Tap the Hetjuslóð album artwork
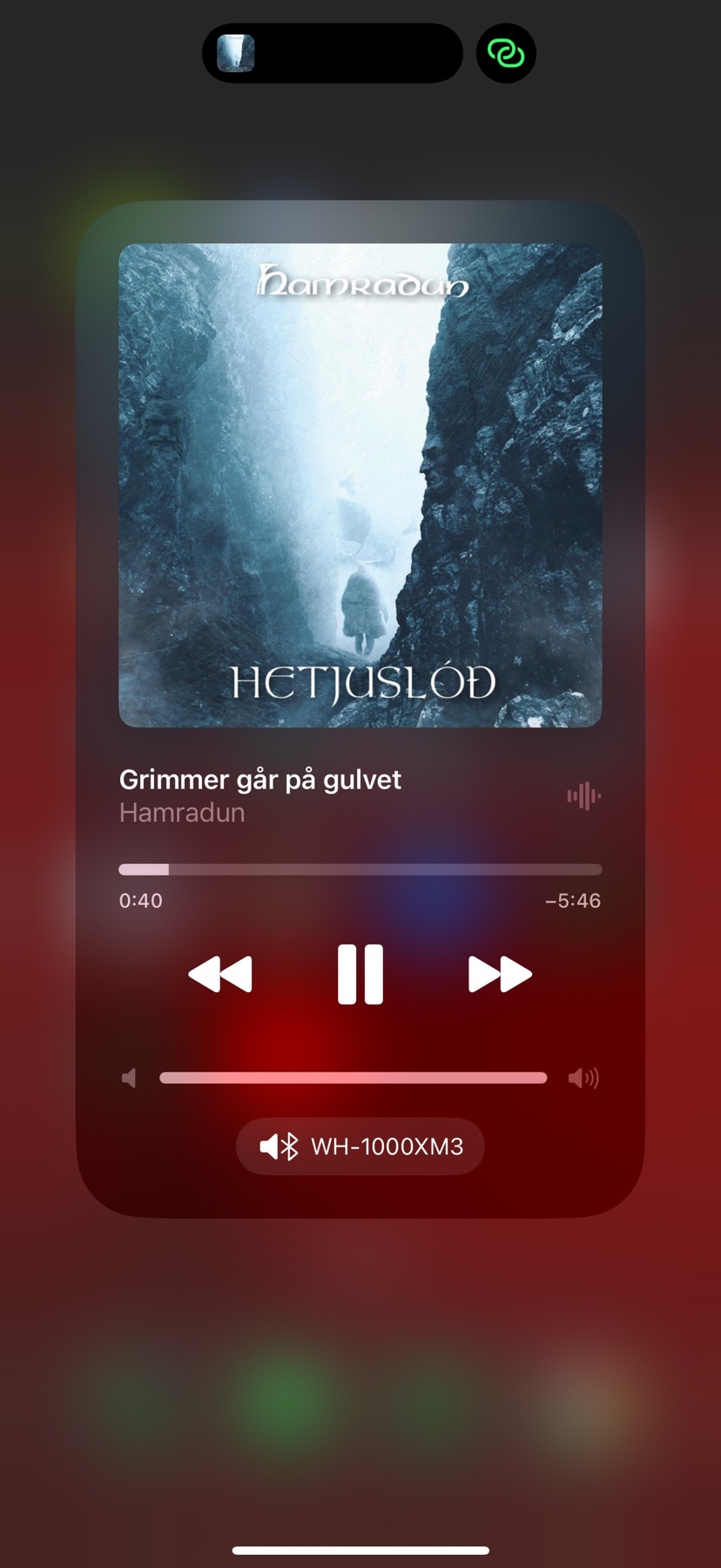Image resolution: width=721 pixels, height=1568 pixels. coord(360,485)
